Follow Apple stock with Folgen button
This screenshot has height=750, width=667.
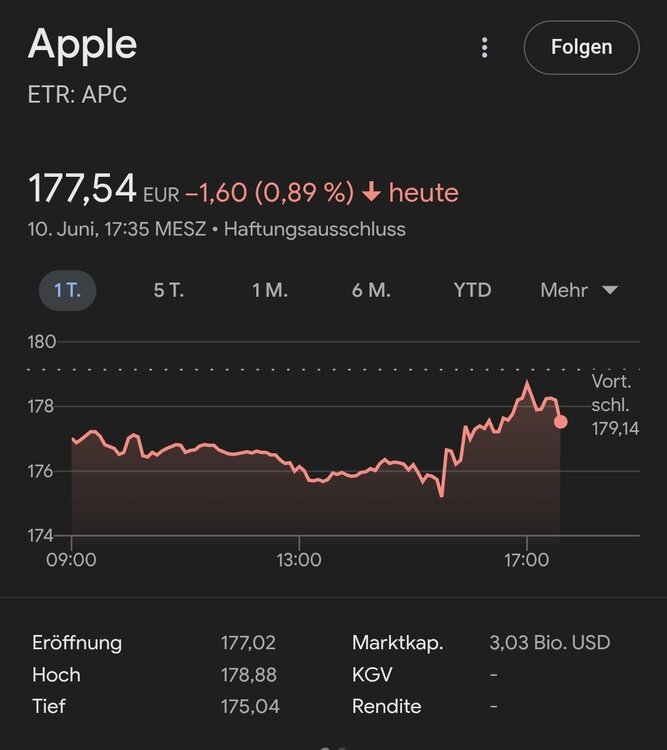(x=581, y=47)
